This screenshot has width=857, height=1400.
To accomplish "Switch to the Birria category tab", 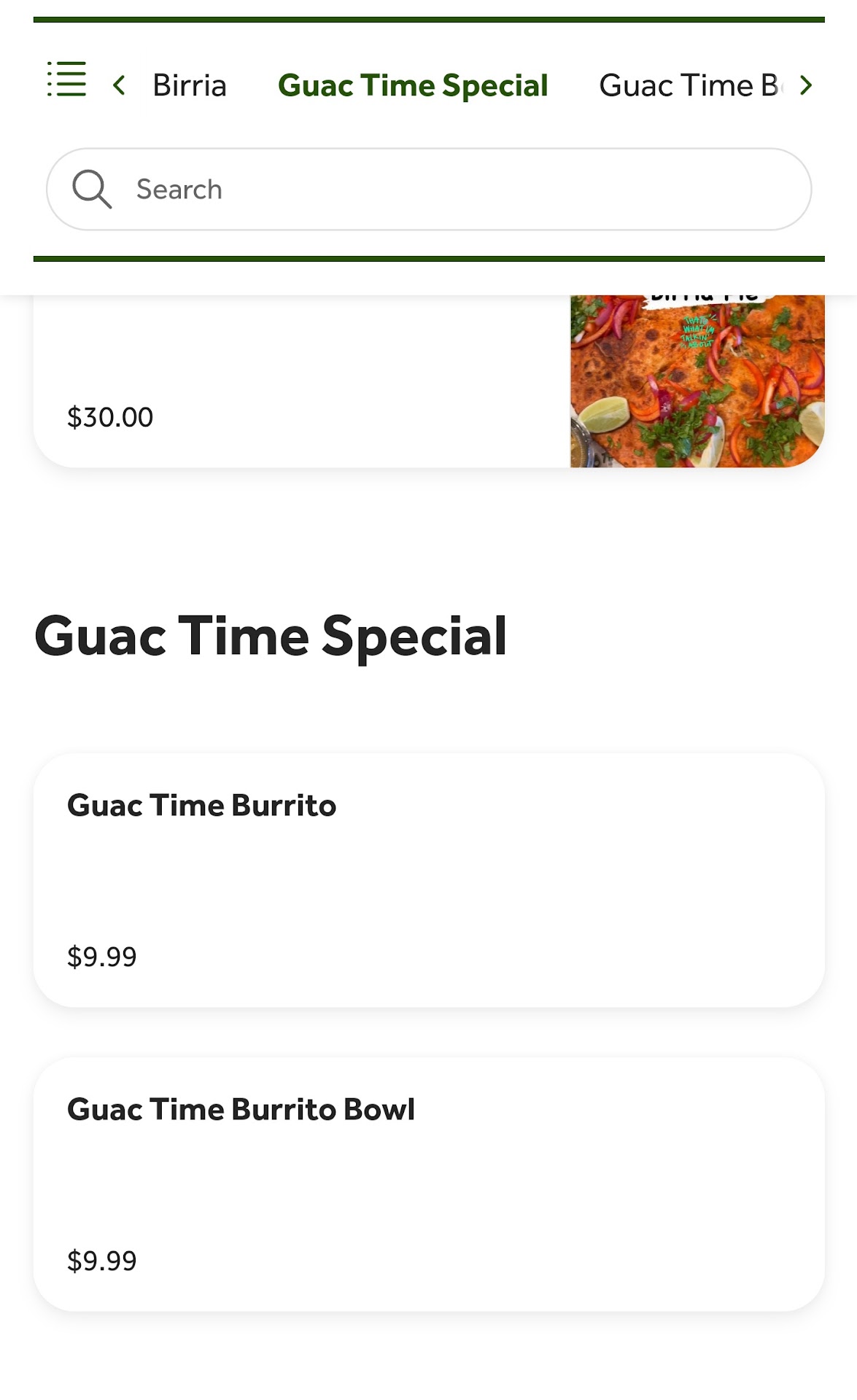I will (190, 85).
